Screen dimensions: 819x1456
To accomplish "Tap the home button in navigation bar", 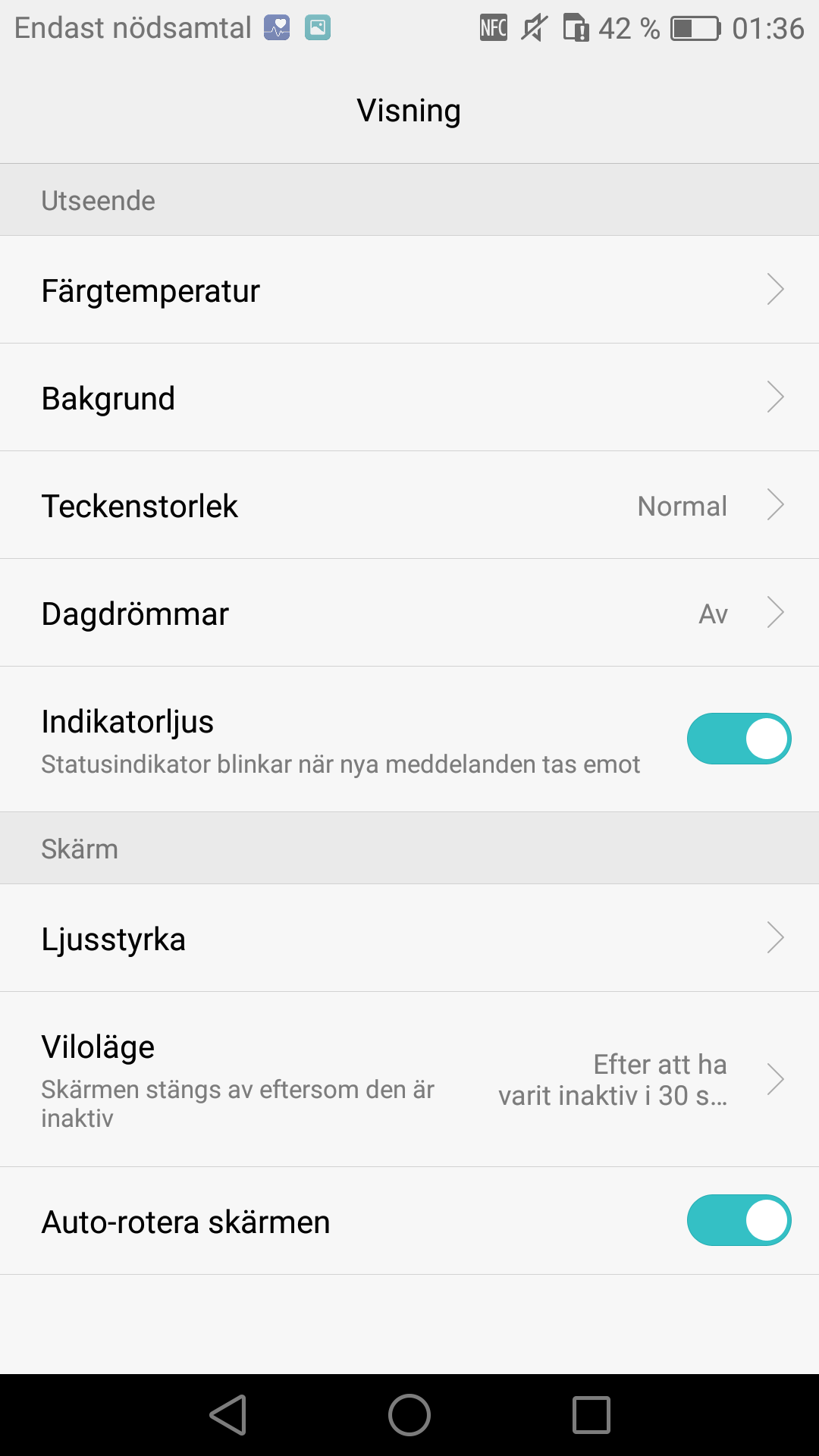I will pos(409,1415).
